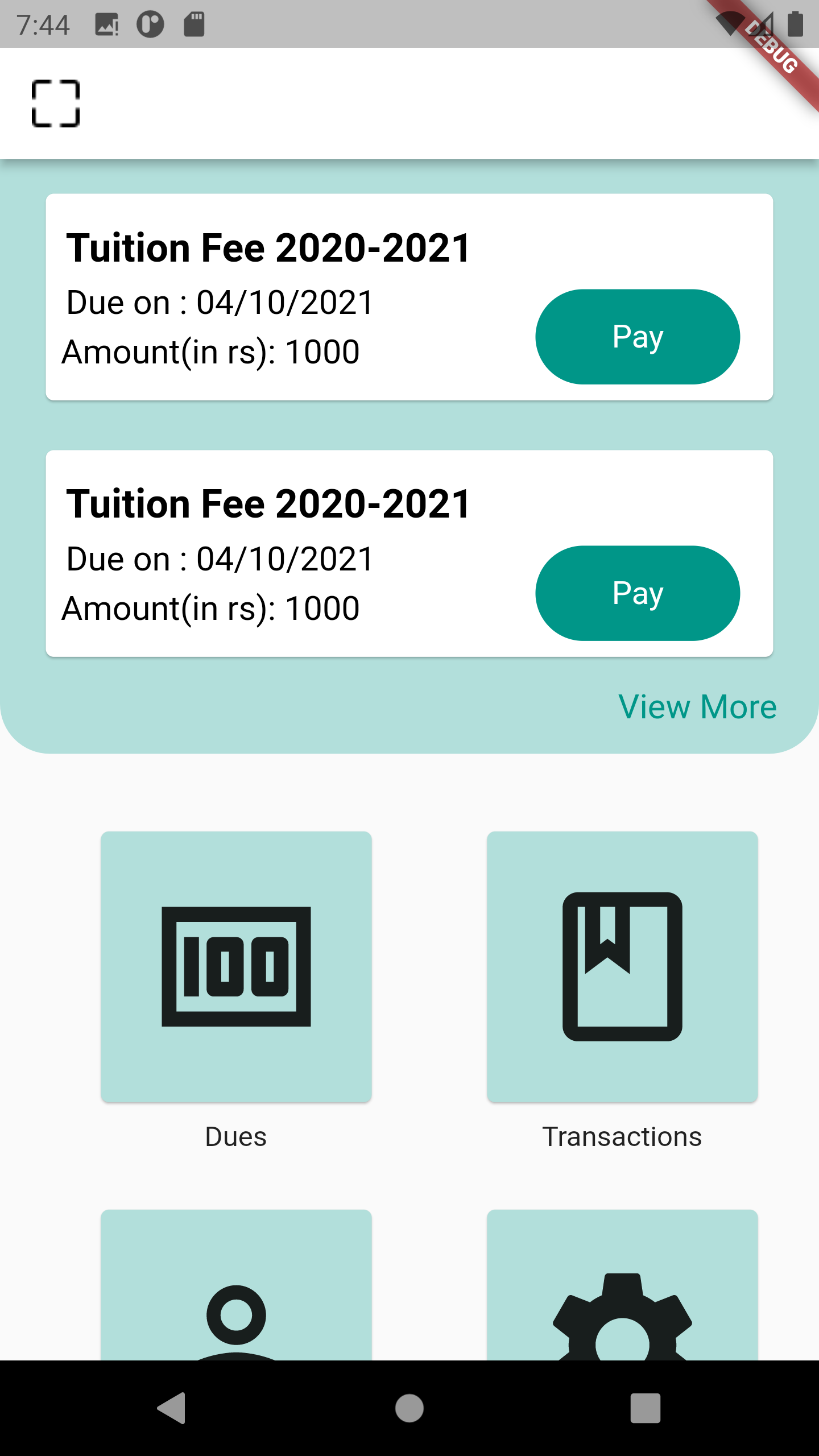Image resolution: width=819 pixels, height=1456 pixels.
Task: Tap the system home button
Action: (409, 1408)
